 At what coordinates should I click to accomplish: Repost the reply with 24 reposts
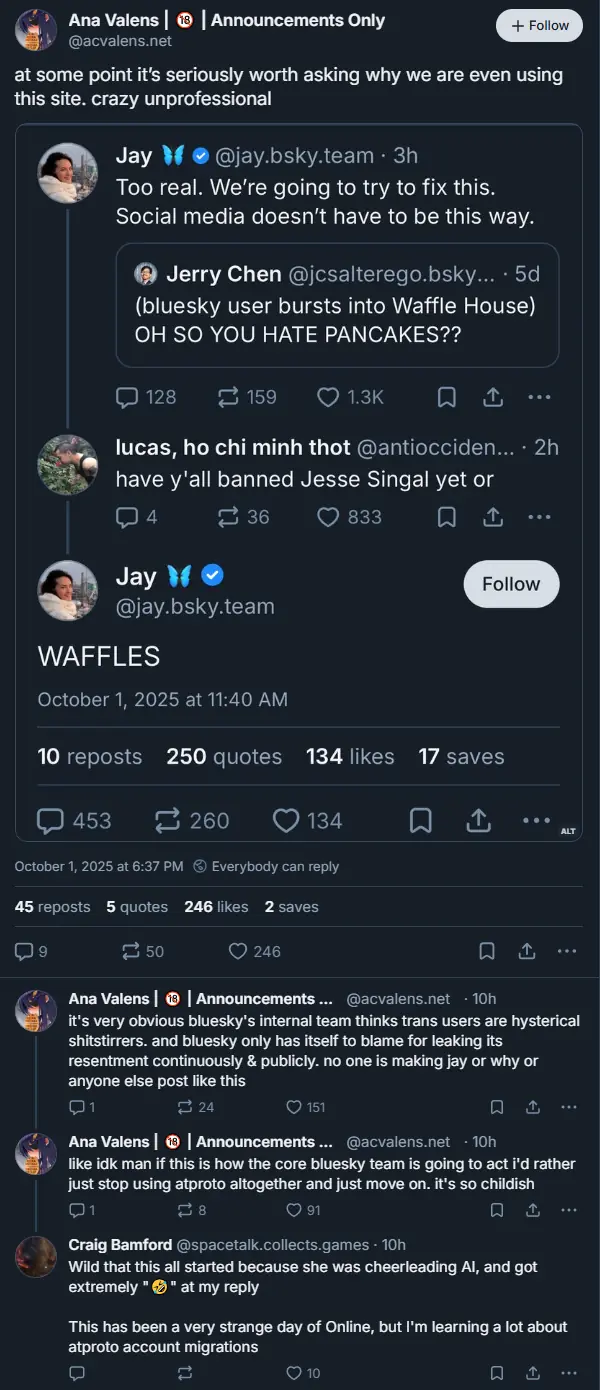coord(185,1107)
